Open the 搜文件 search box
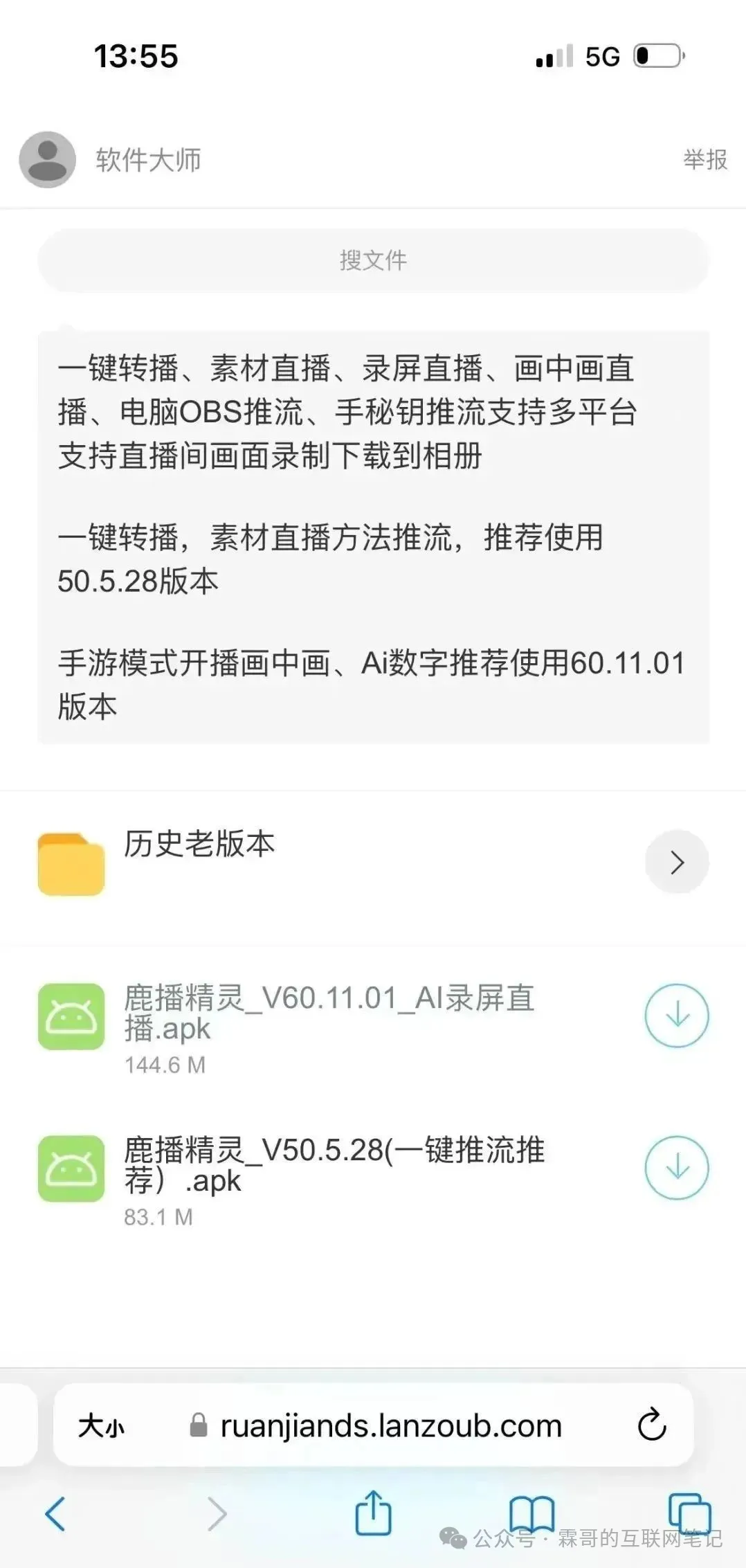Viewport: 746px width, 1568px height. pos(373,260)
